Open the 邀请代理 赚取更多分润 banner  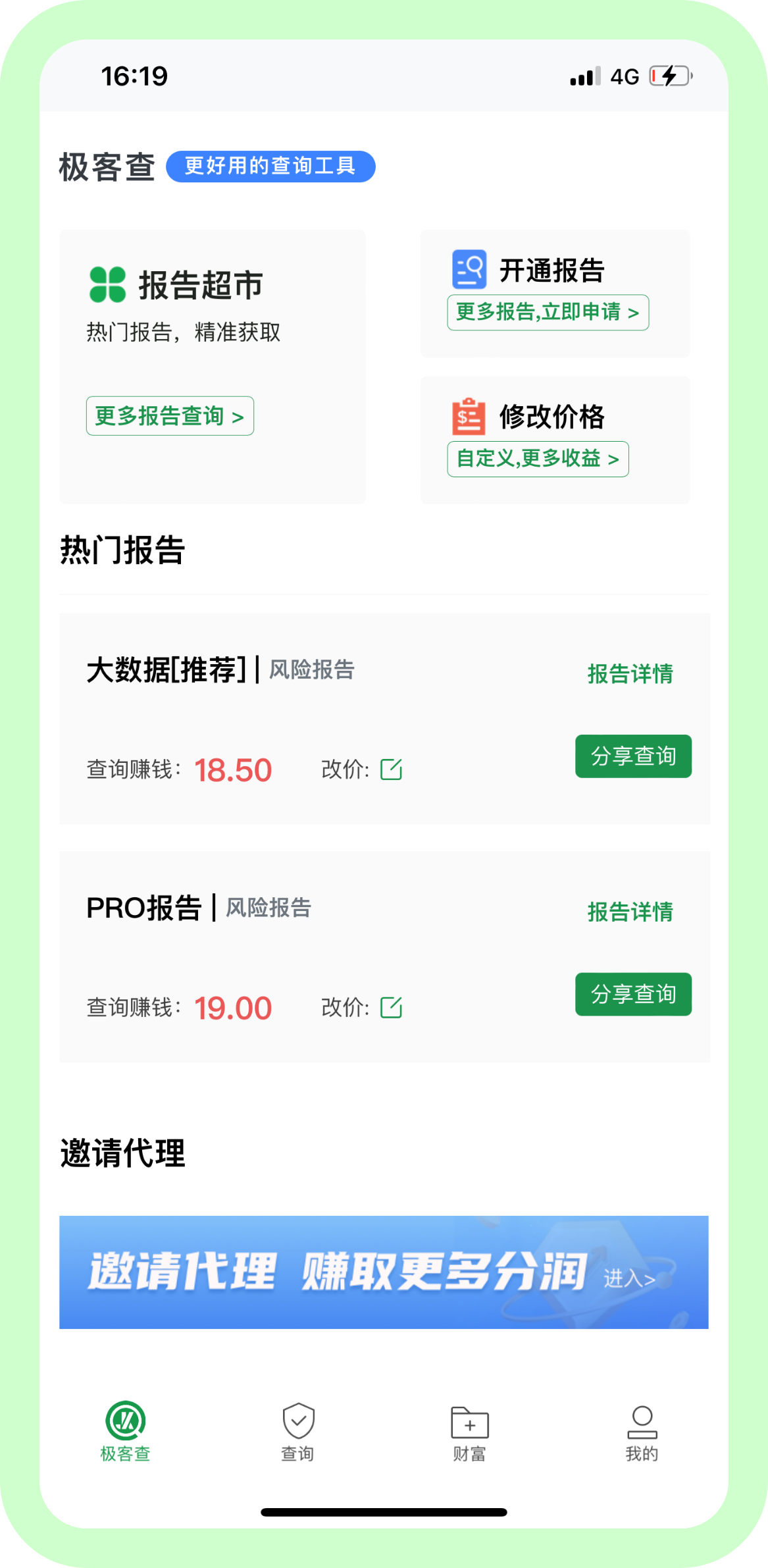coord(384,1272)
